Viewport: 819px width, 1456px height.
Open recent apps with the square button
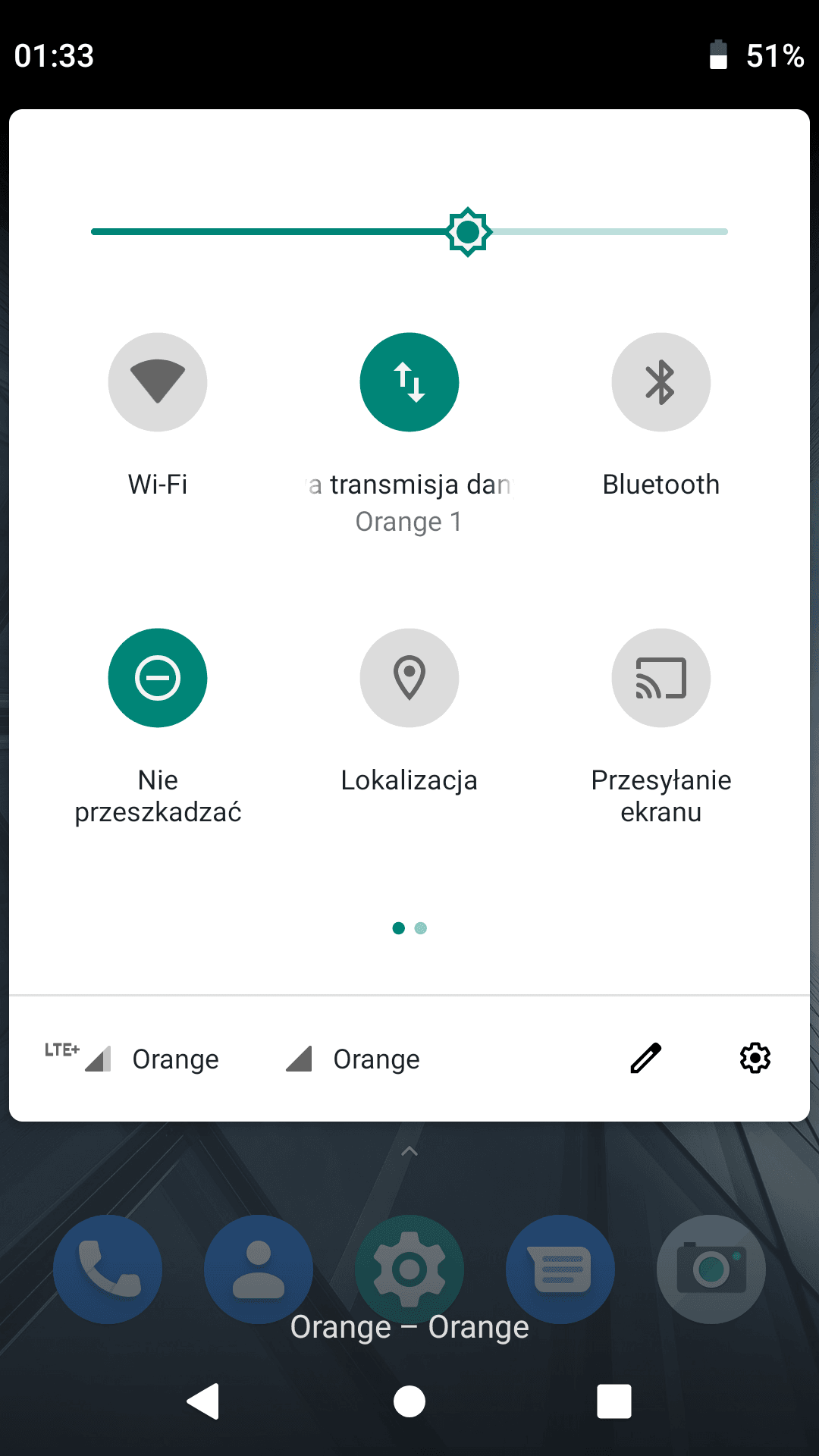pyautogui.click(x=614, y=1401)
